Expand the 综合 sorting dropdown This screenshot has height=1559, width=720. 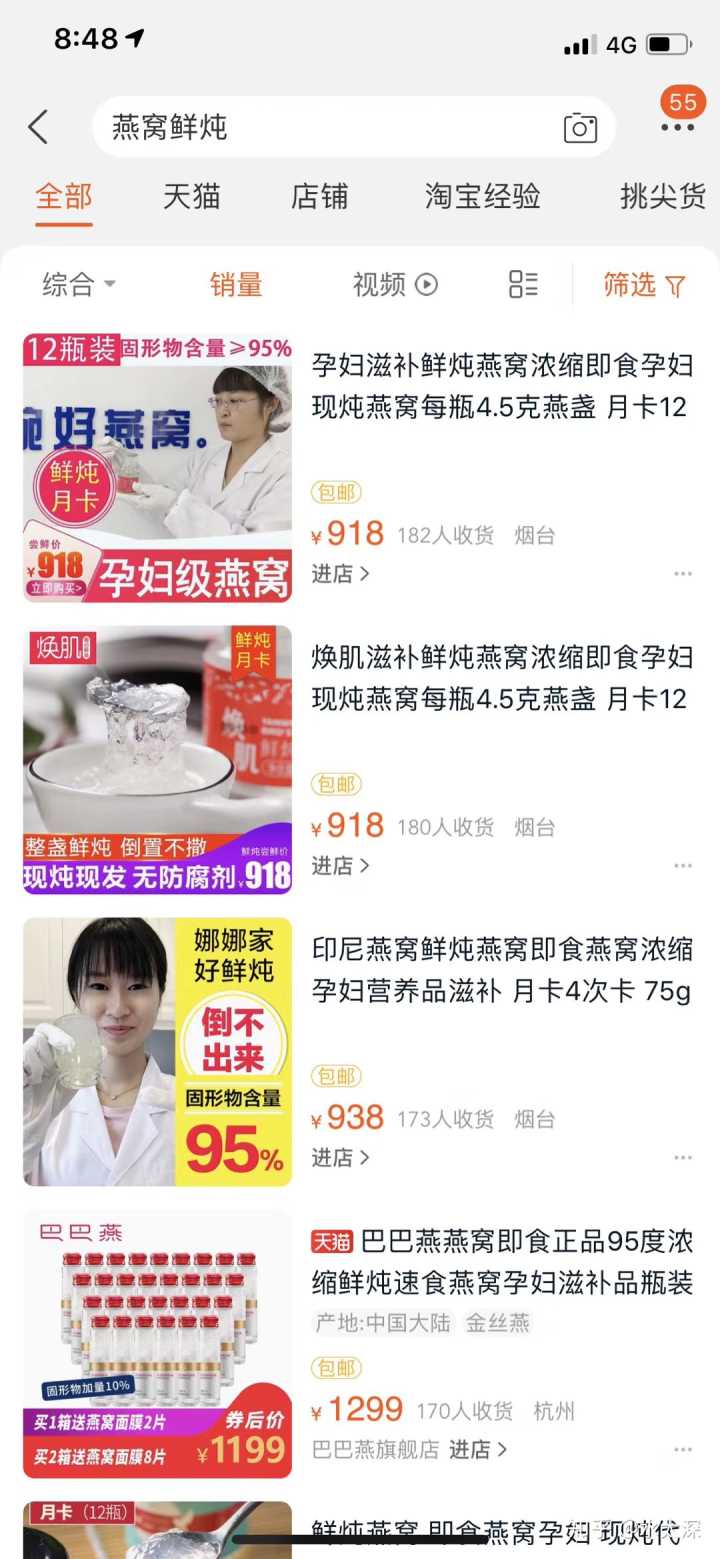(x=79, y=285)
